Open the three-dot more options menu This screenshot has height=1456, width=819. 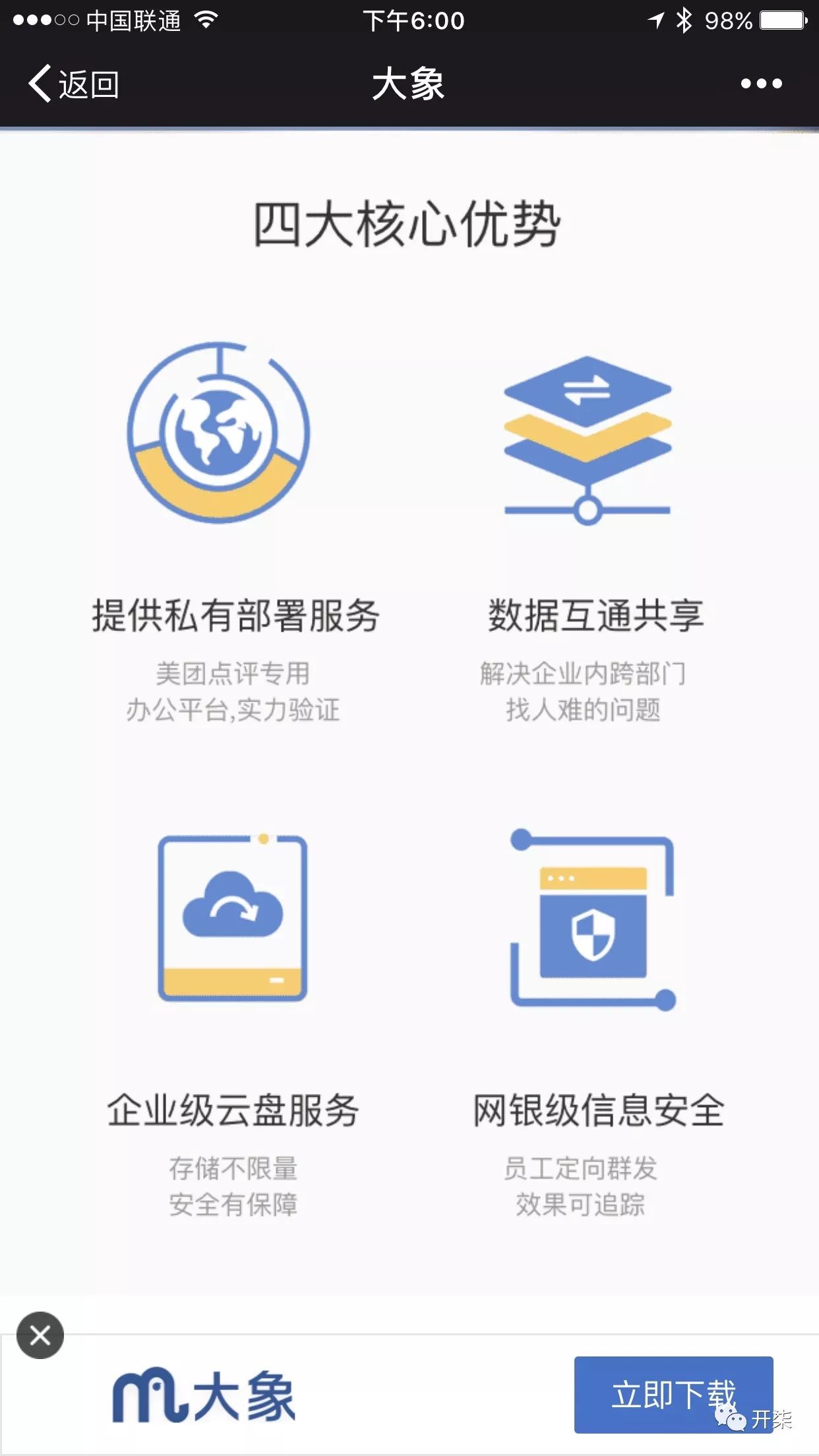[761, 84]
